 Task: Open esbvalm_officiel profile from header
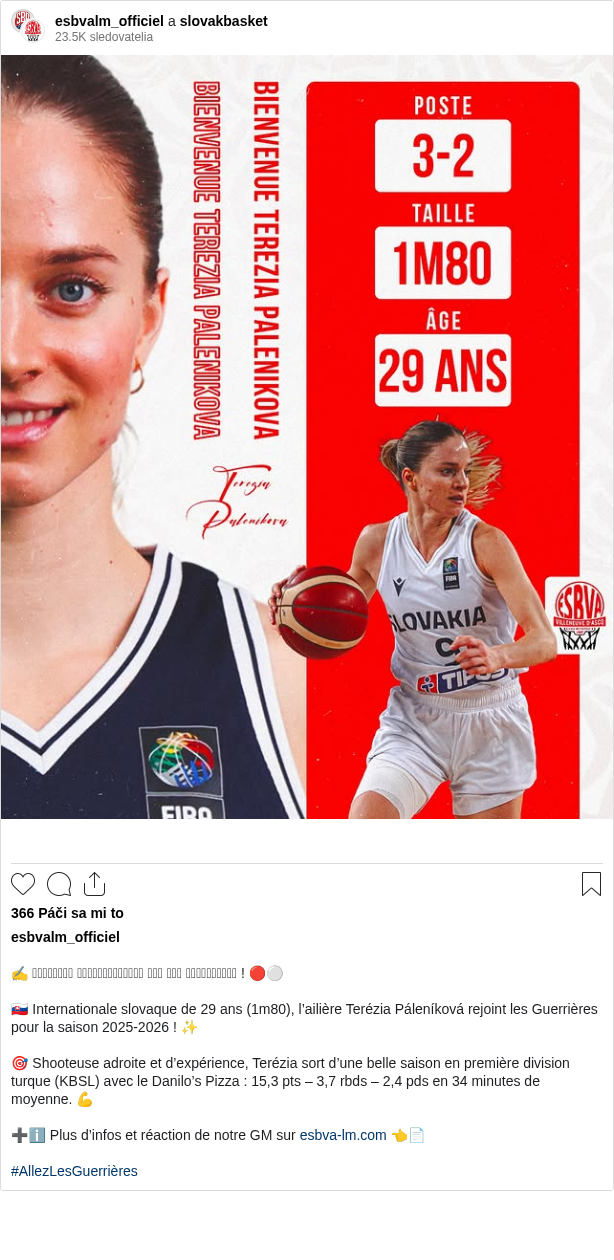pos(109,21)
